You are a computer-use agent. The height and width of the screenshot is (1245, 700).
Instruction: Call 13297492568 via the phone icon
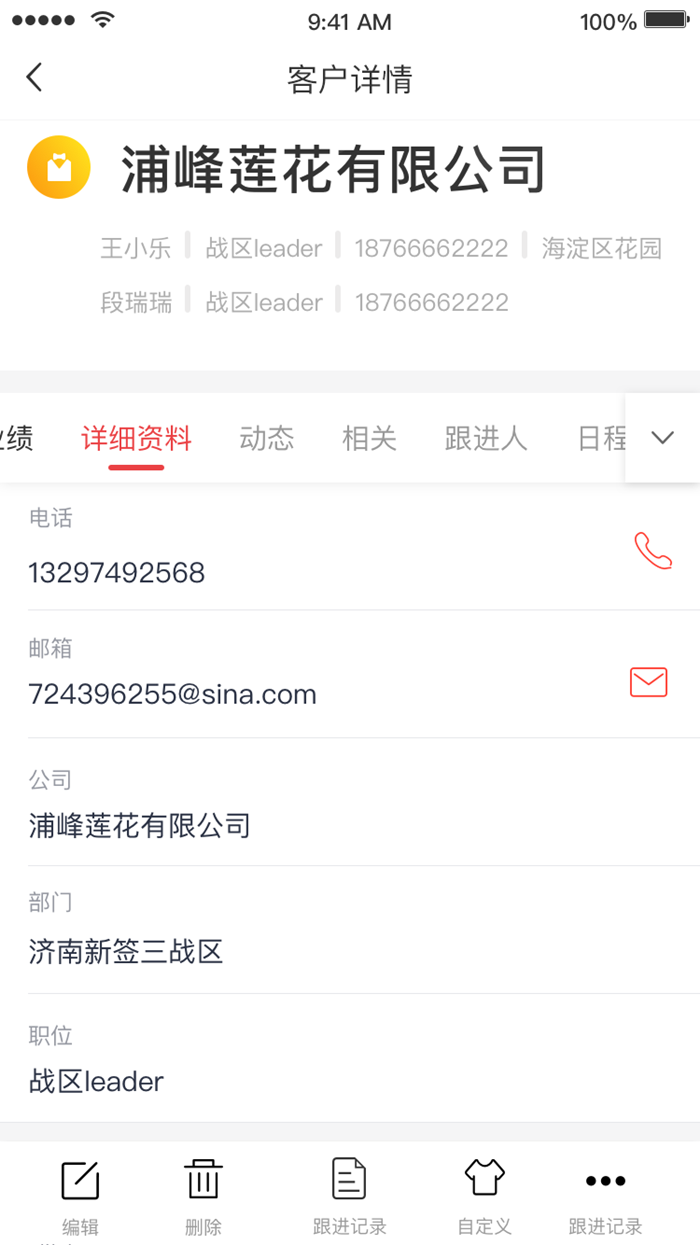[653, 551]
